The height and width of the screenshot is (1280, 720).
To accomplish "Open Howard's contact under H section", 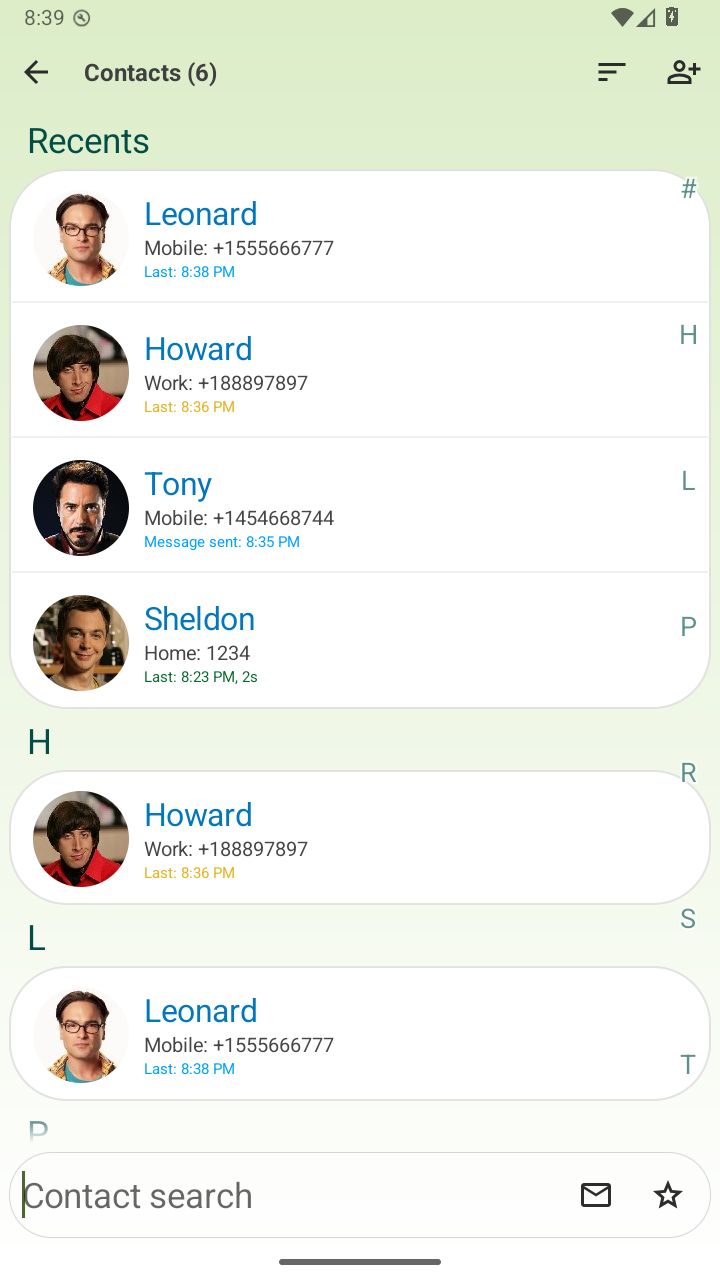I will pos(300,837).
